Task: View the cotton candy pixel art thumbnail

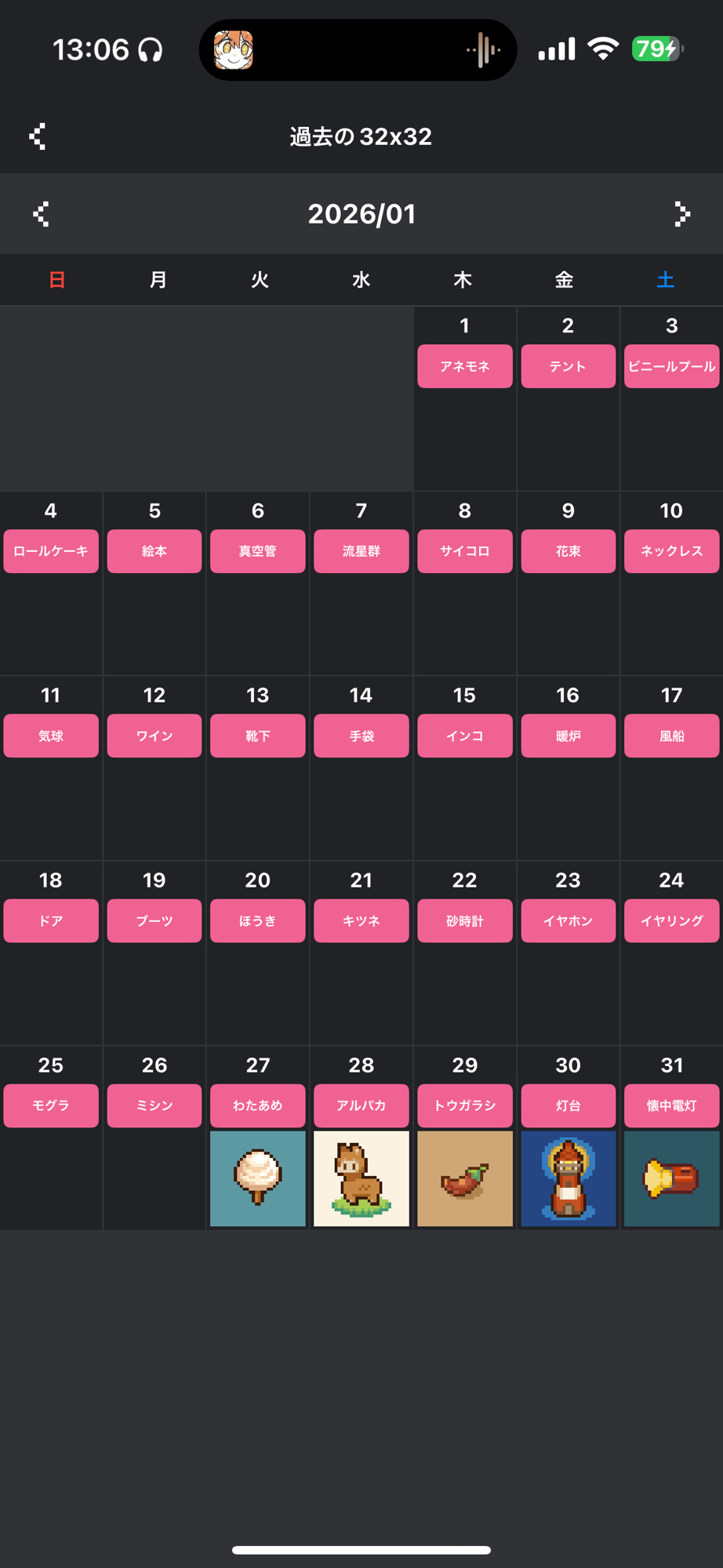Action: [257, 1178]
